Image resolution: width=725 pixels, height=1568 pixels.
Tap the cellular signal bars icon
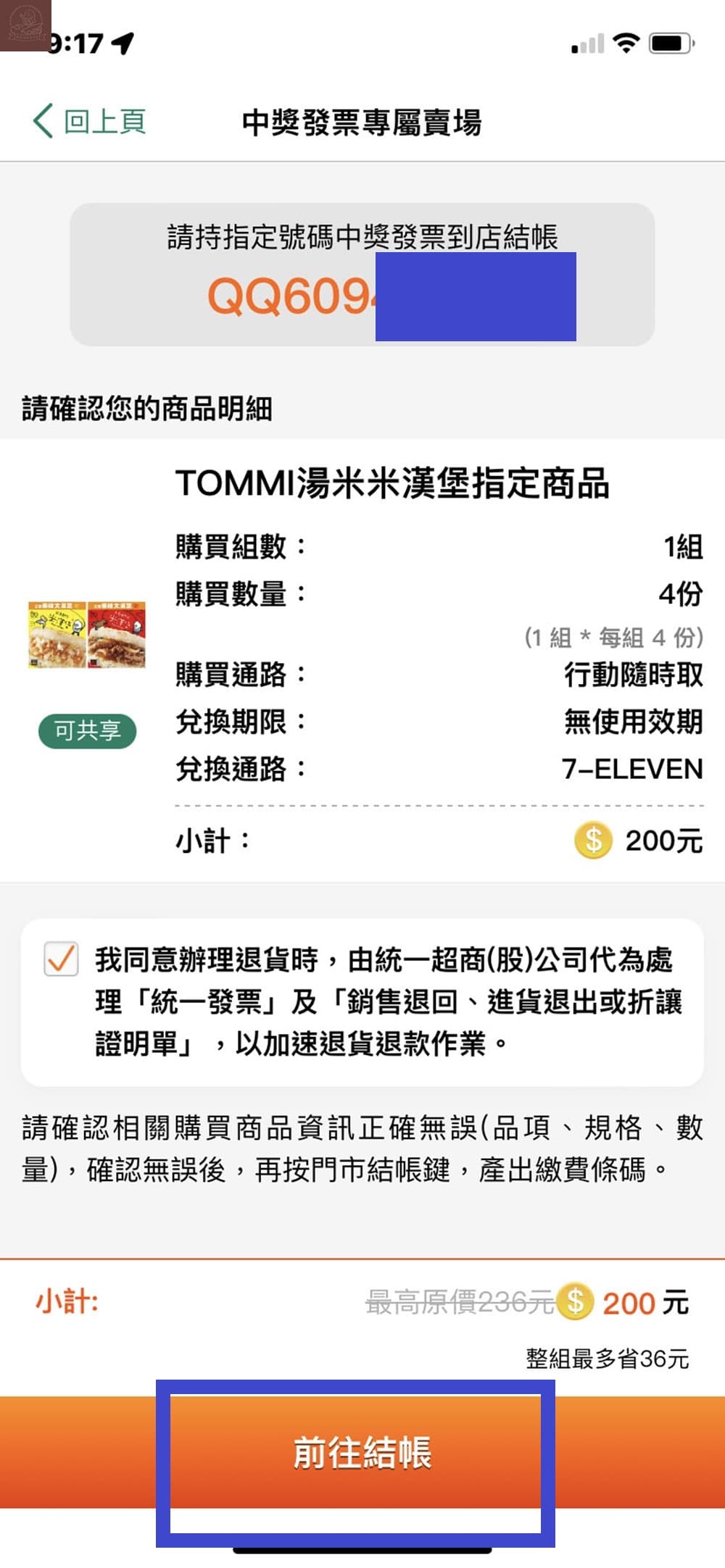click(589, 43)
